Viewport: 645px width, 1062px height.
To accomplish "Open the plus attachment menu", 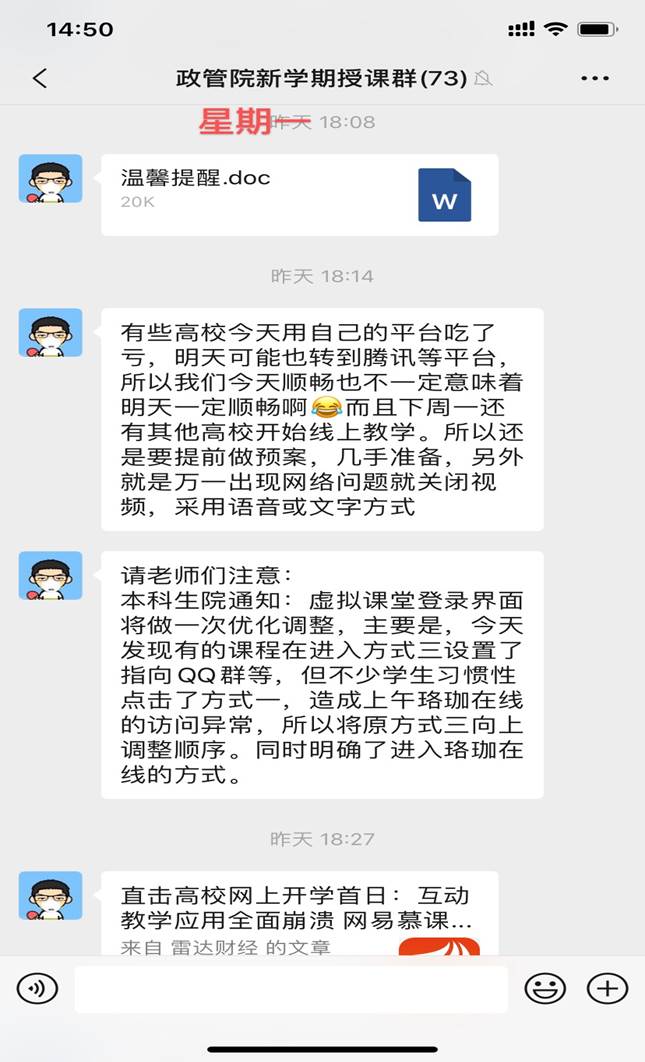I will pyautogui.click(x=608, y=989).
